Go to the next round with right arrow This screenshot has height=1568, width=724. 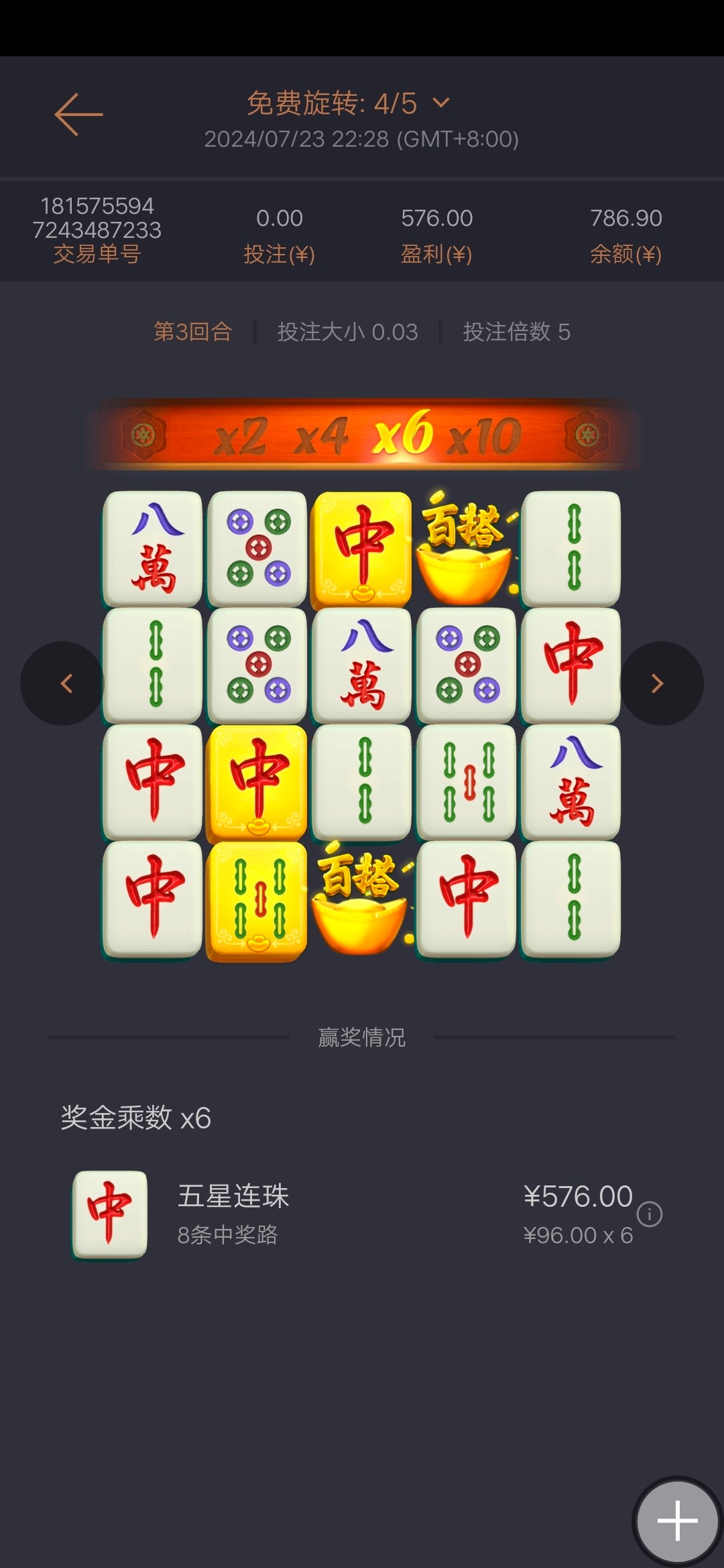pyautogui.click(x=659, y=683)
